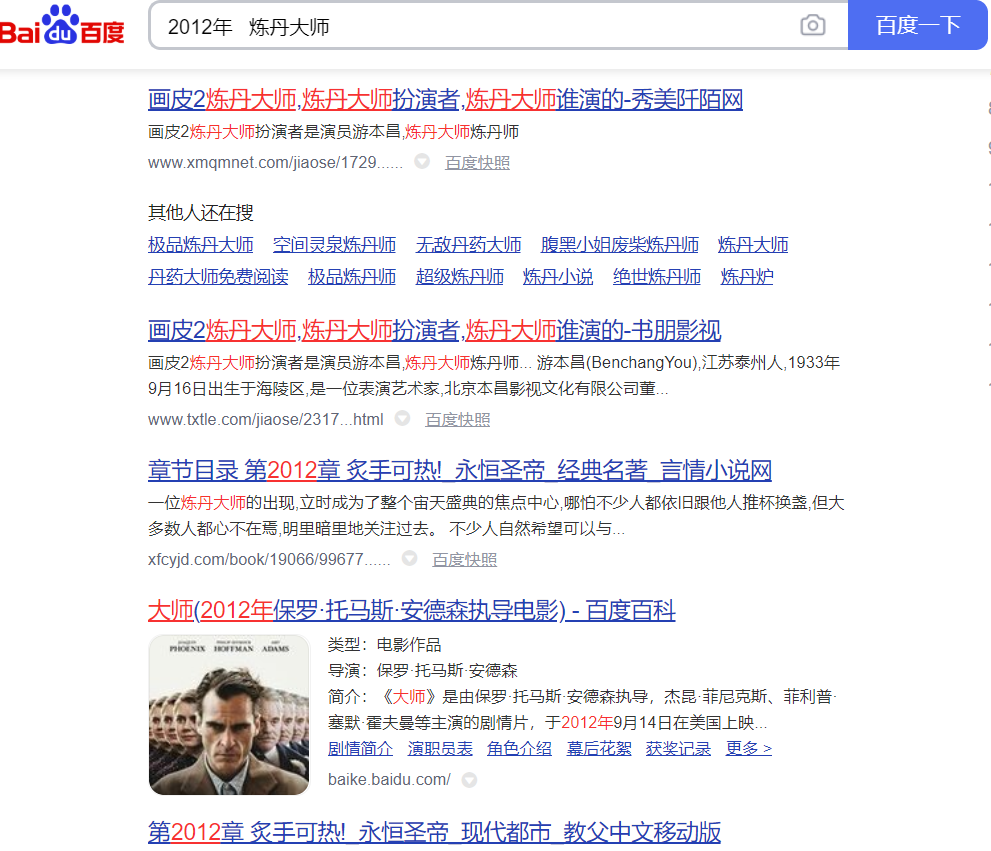
Task: Search related term 极品炼丹大师
Action: point(201,245)
